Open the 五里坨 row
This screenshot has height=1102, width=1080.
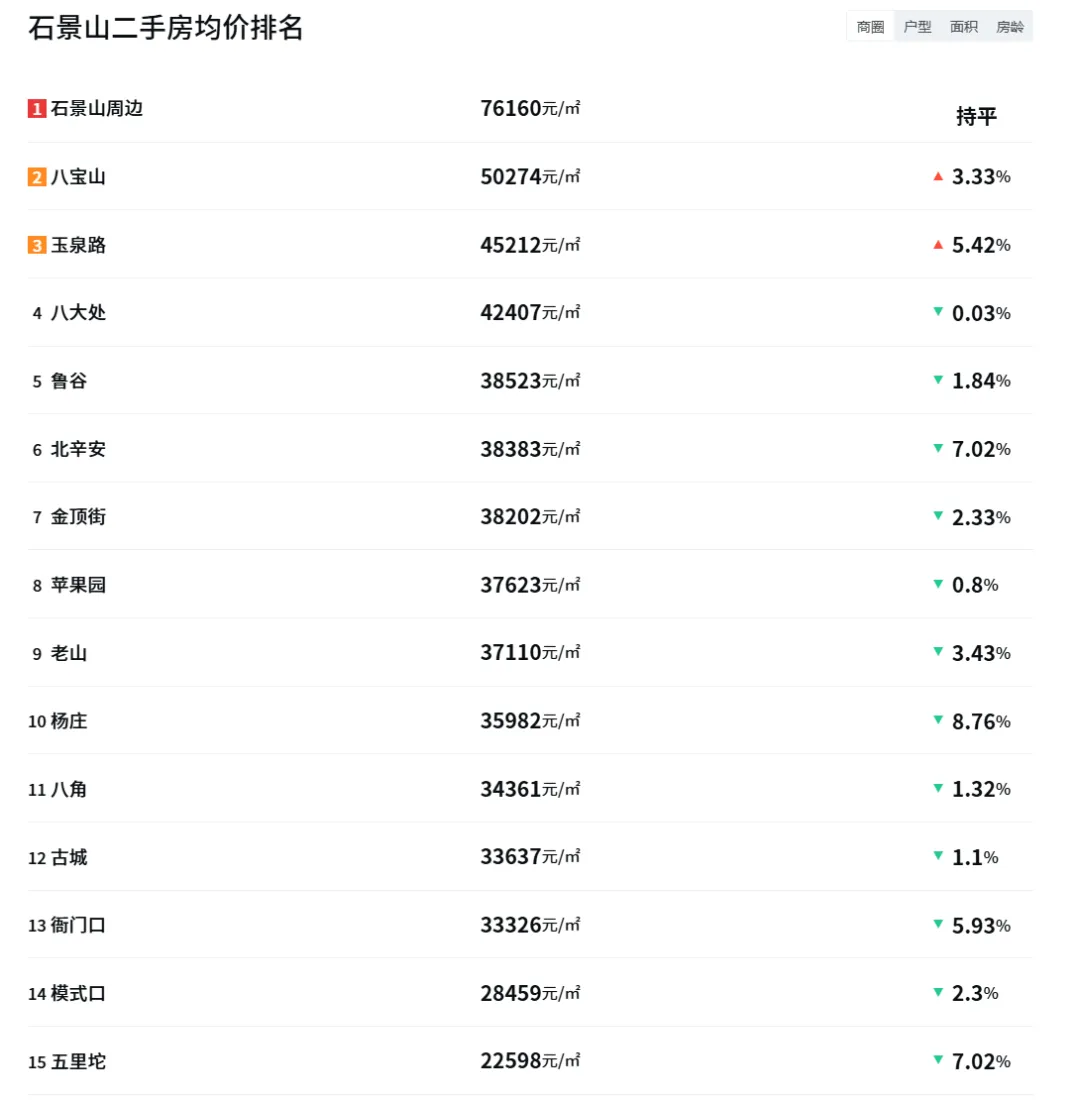(x=530, y=1061)
